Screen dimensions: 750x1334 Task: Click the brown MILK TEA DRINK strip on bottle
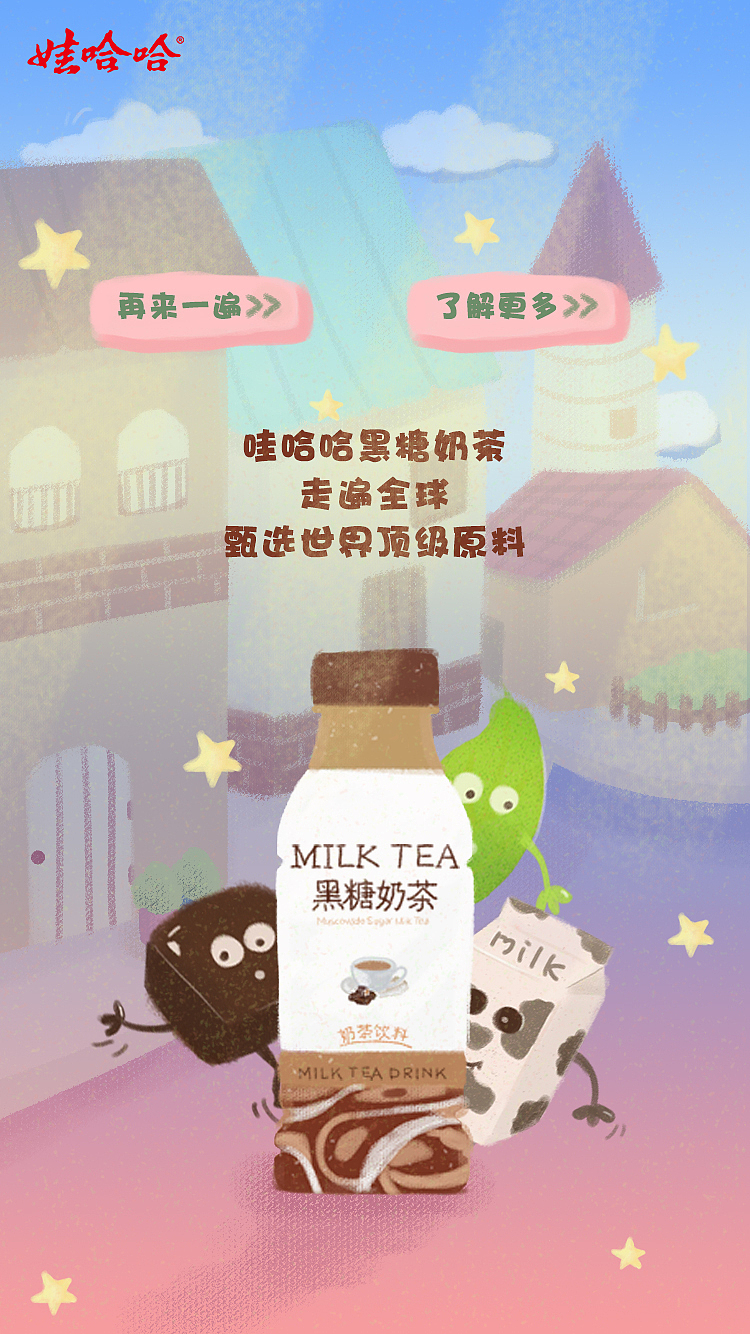pos(374,1071)
